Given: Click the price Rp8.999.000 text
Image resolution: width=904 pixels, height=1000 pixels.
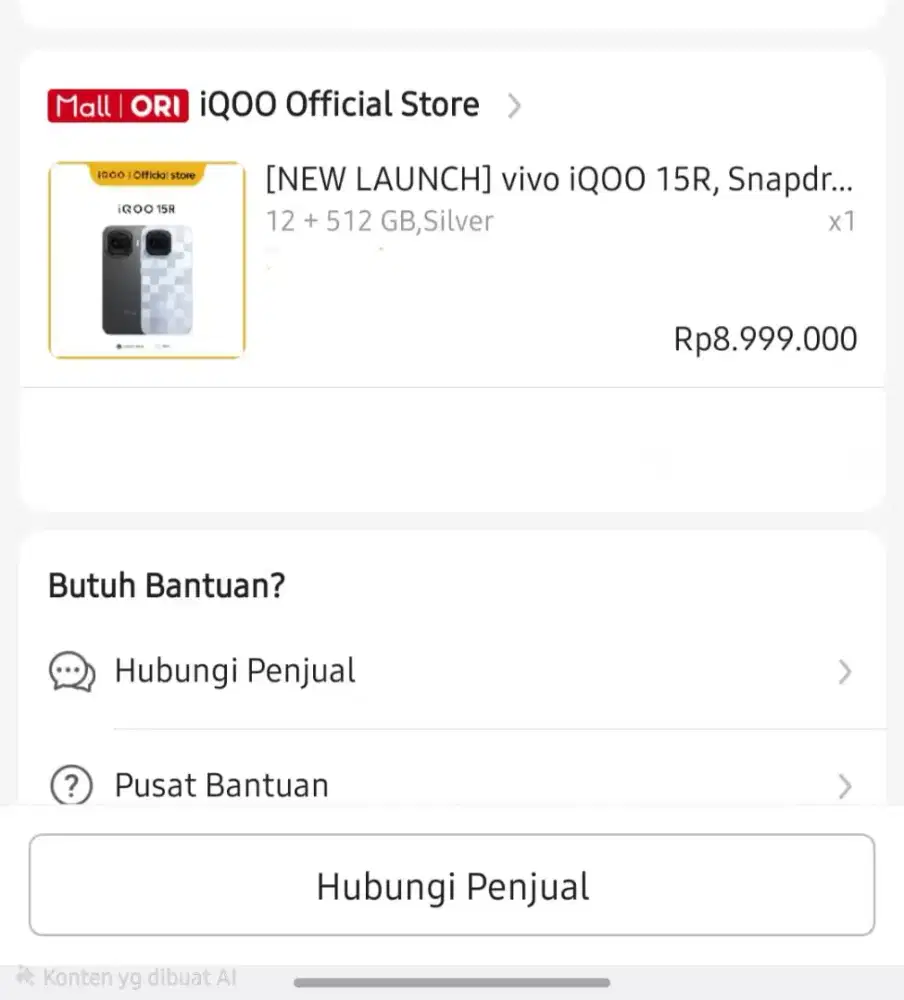Looking at the screenshot, I should pyautogui.click(x=764, y=339).
